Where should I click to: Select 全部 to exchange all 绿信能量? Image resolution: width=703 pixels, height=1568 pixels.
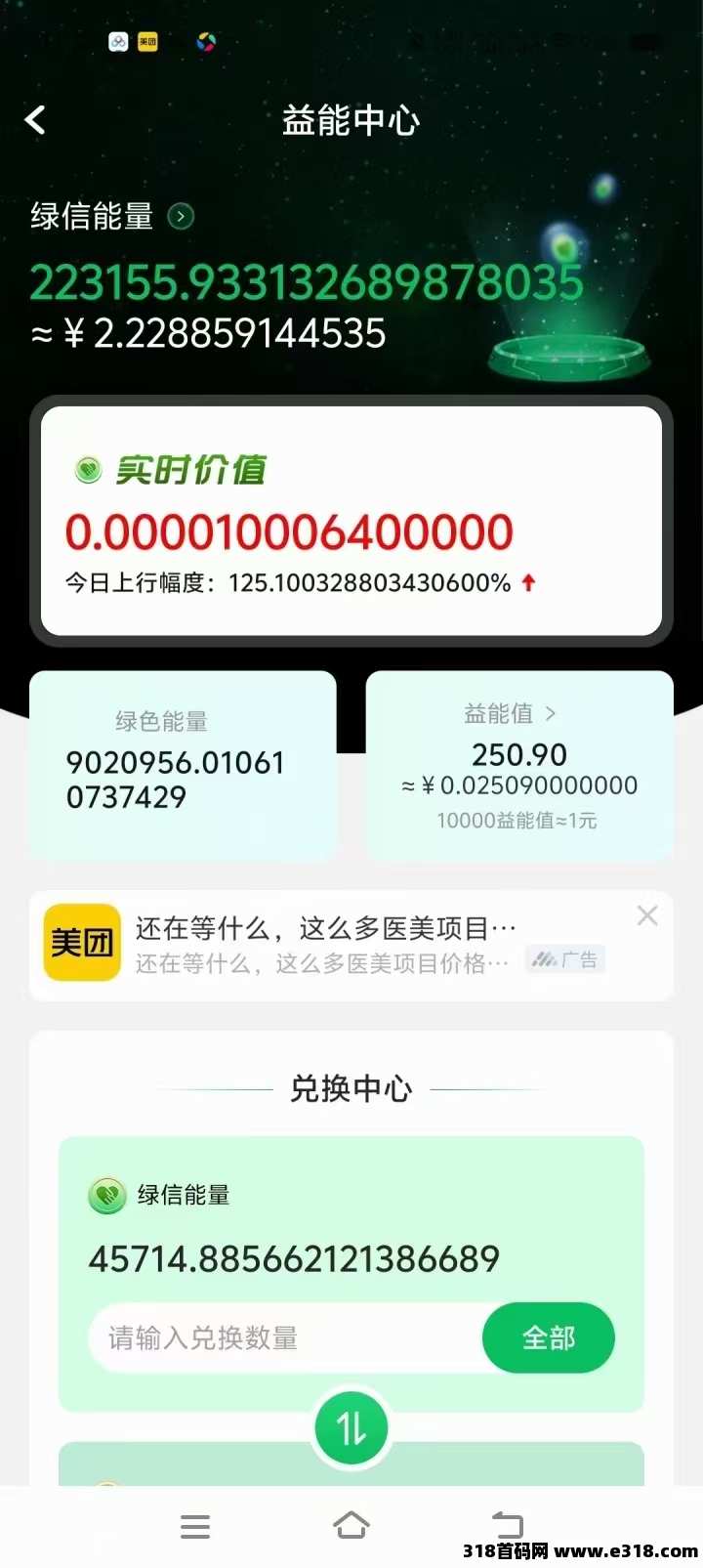click(549, 1337)
